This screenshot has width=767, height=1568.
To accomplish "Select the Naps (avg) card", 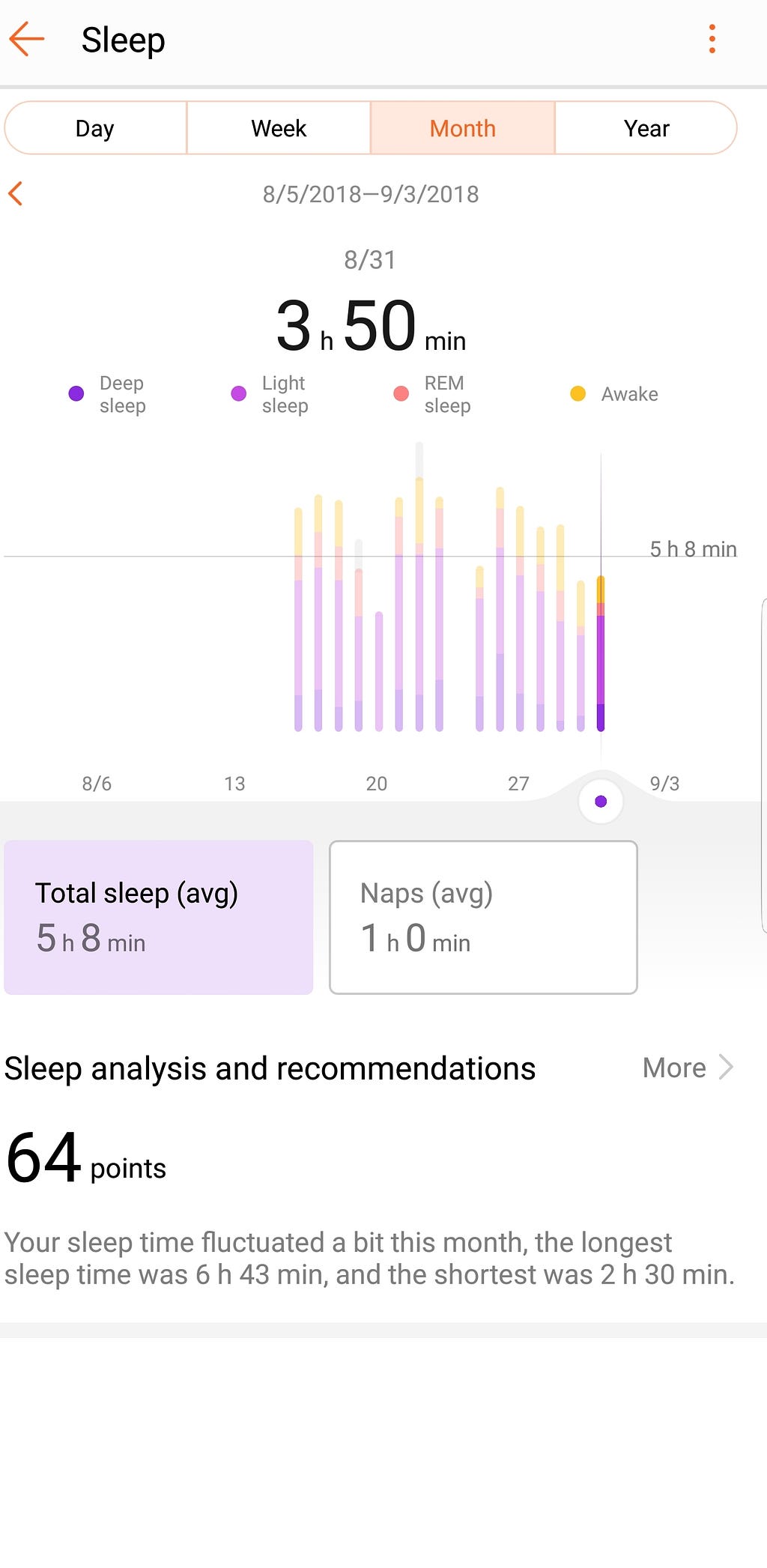I will pyautogui.click(x=483, y=917).
